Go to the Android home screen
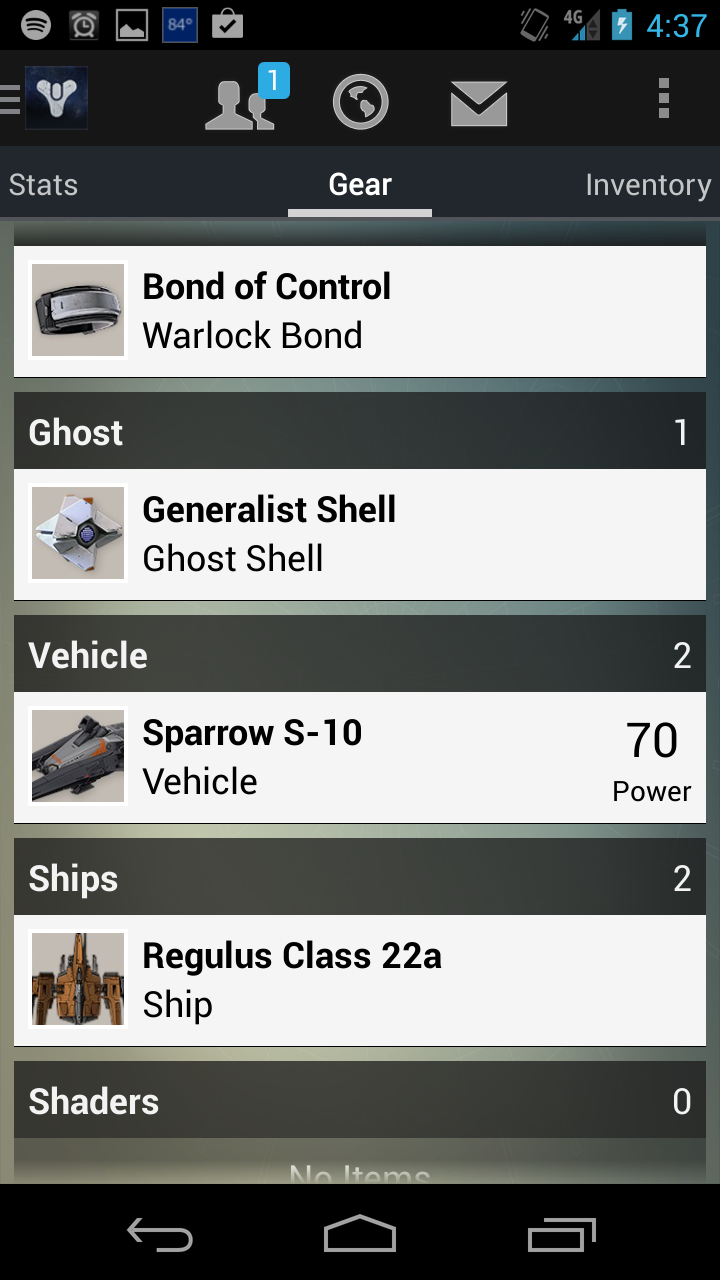The image size is (720, 1280). 360,1235
